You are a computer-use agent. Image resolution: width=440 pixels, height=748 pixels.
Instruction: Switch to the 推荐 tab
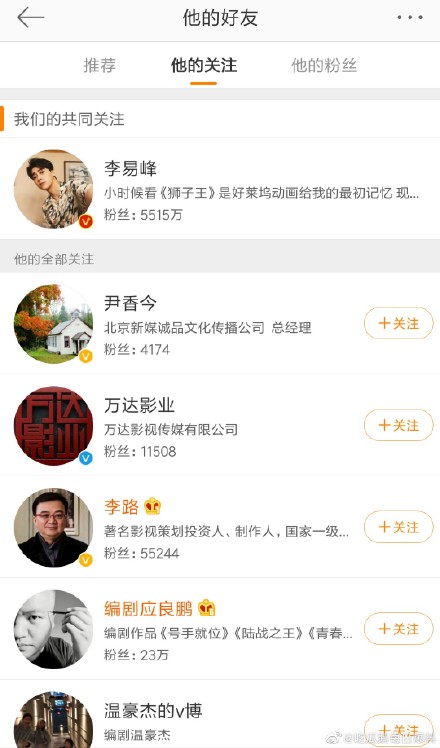99,65
